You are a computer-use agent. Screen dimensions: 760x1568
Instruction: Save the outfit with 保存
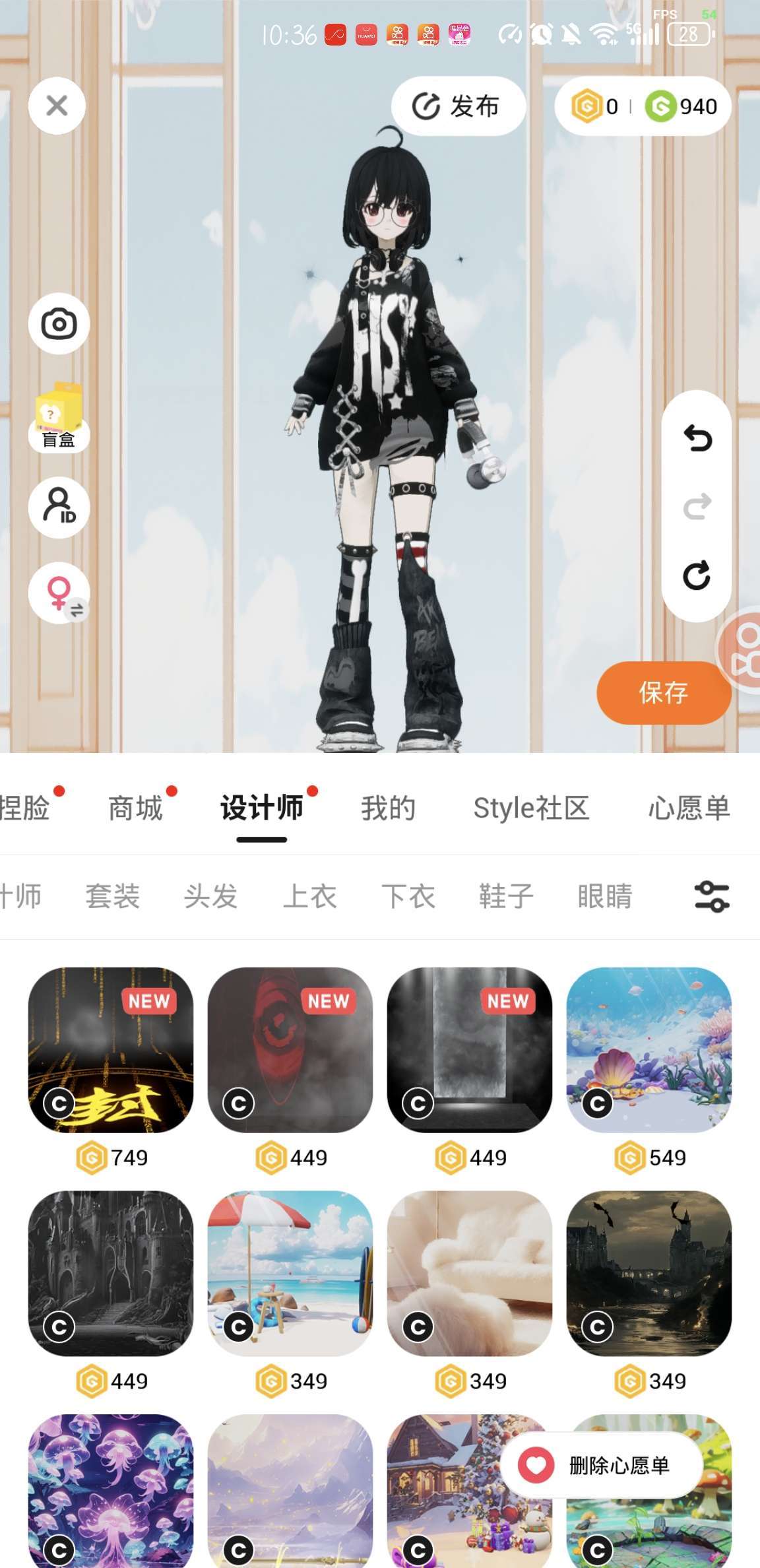point(663,693)
